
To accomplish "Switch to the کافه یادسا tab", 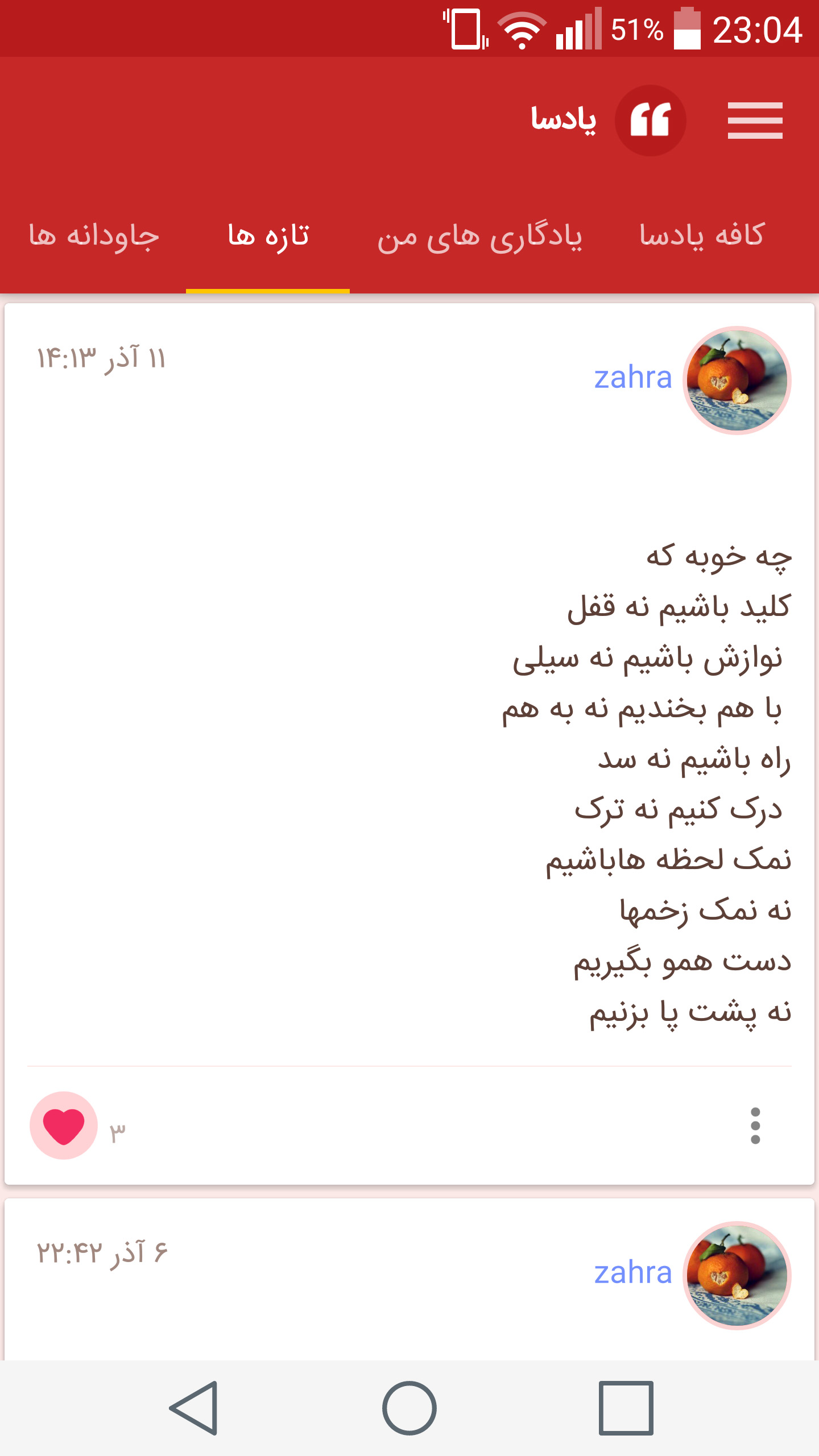I will pos(702,235).
